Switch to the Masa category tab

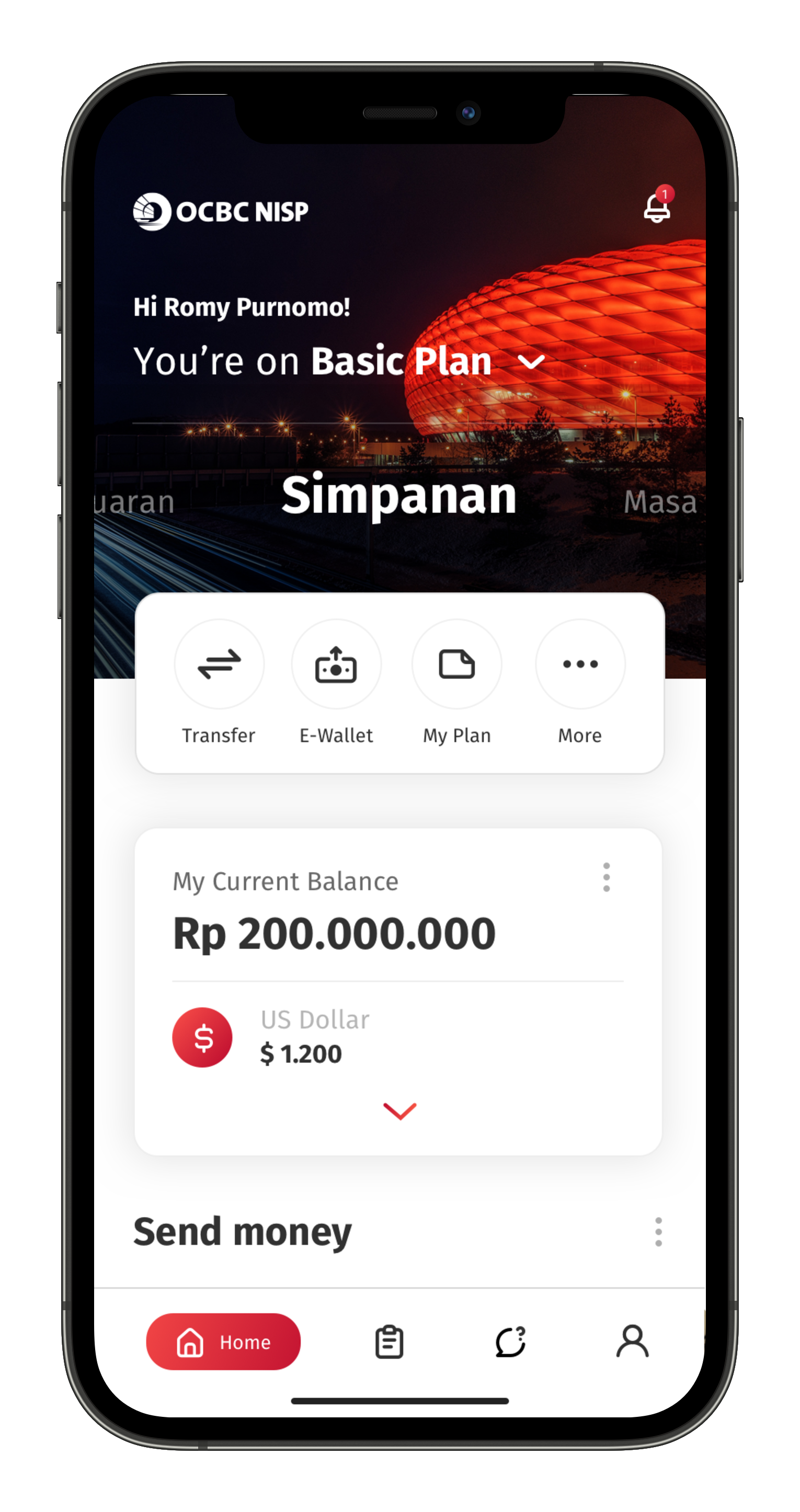point(660,502)
